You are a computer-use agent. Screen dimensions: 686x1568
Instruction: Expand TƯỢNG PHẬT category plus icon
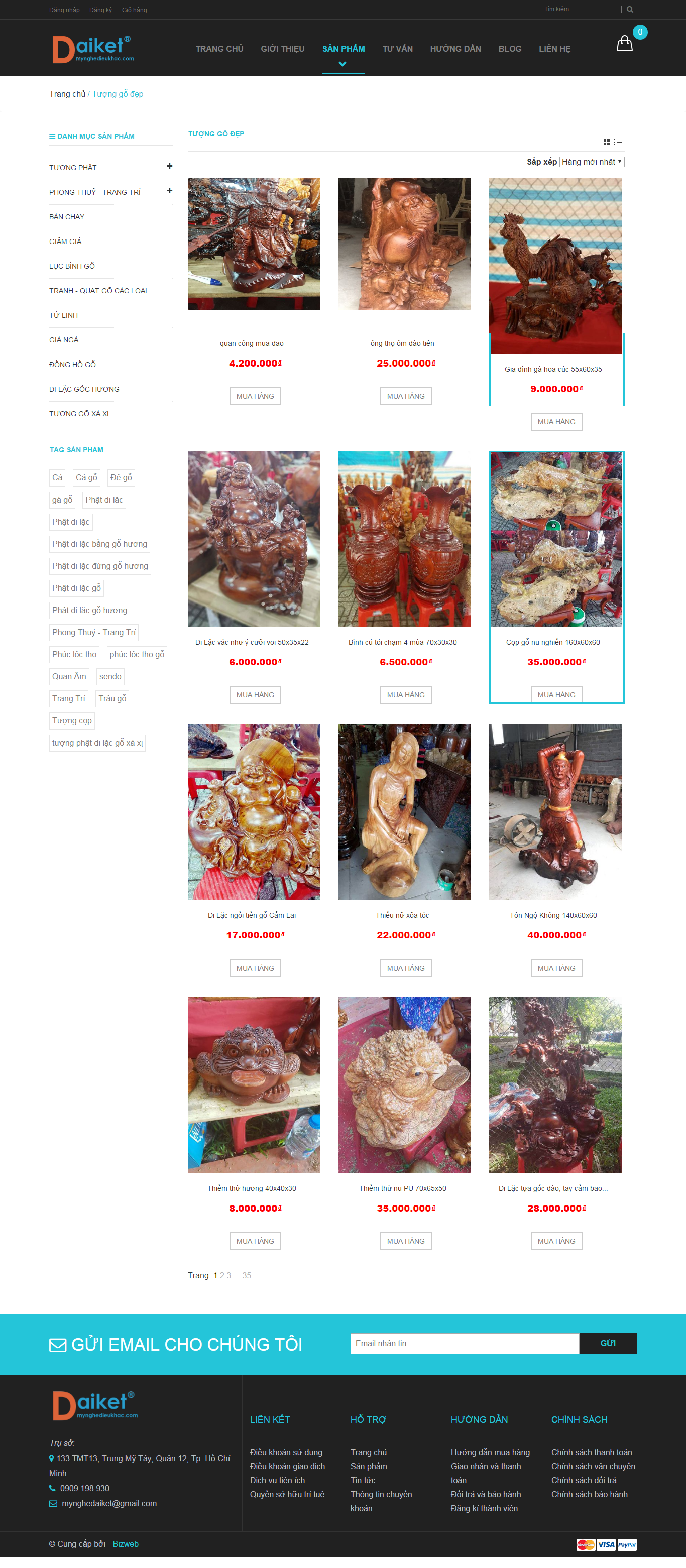(x=169, y=166)
